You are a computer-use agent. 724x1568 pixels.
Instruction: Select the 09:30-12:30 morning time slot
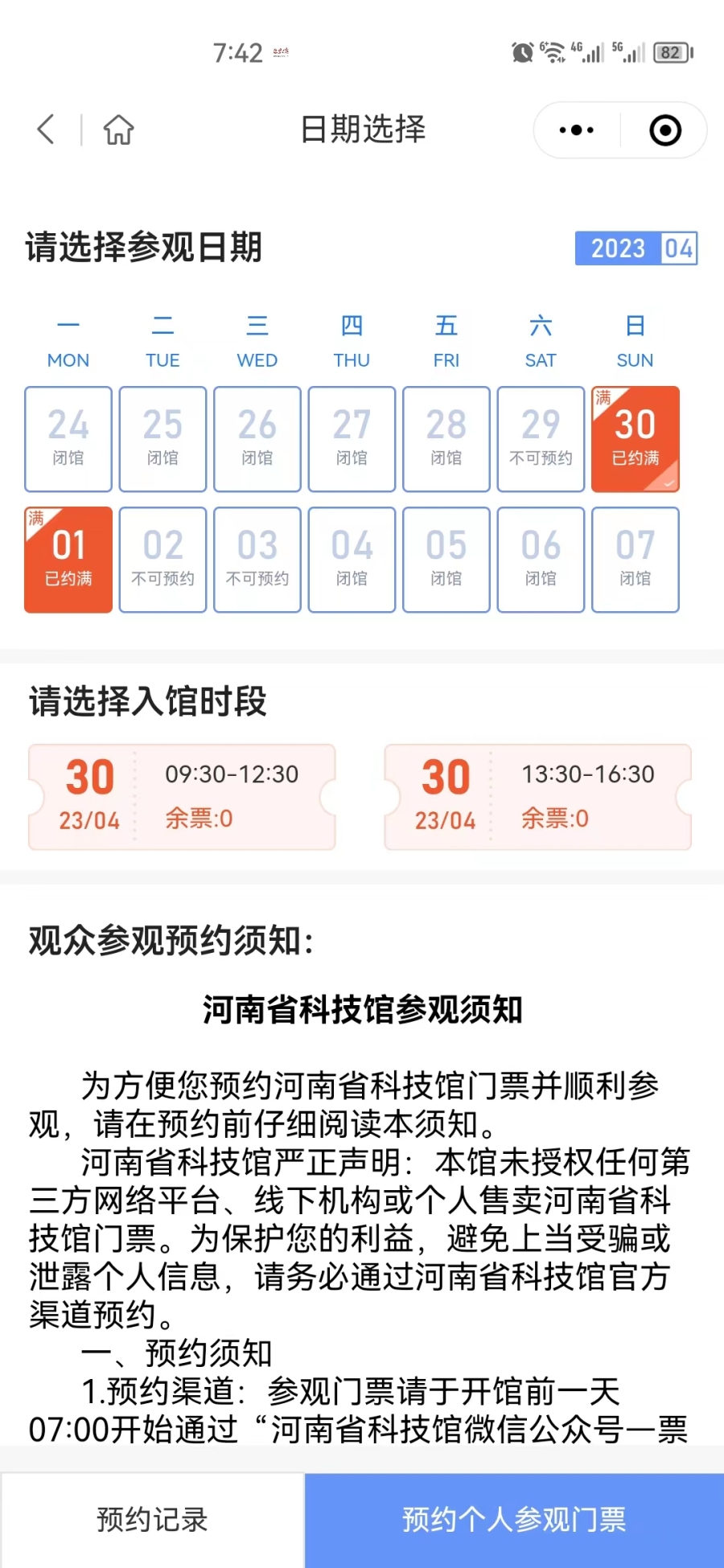[x=182, y=796]
